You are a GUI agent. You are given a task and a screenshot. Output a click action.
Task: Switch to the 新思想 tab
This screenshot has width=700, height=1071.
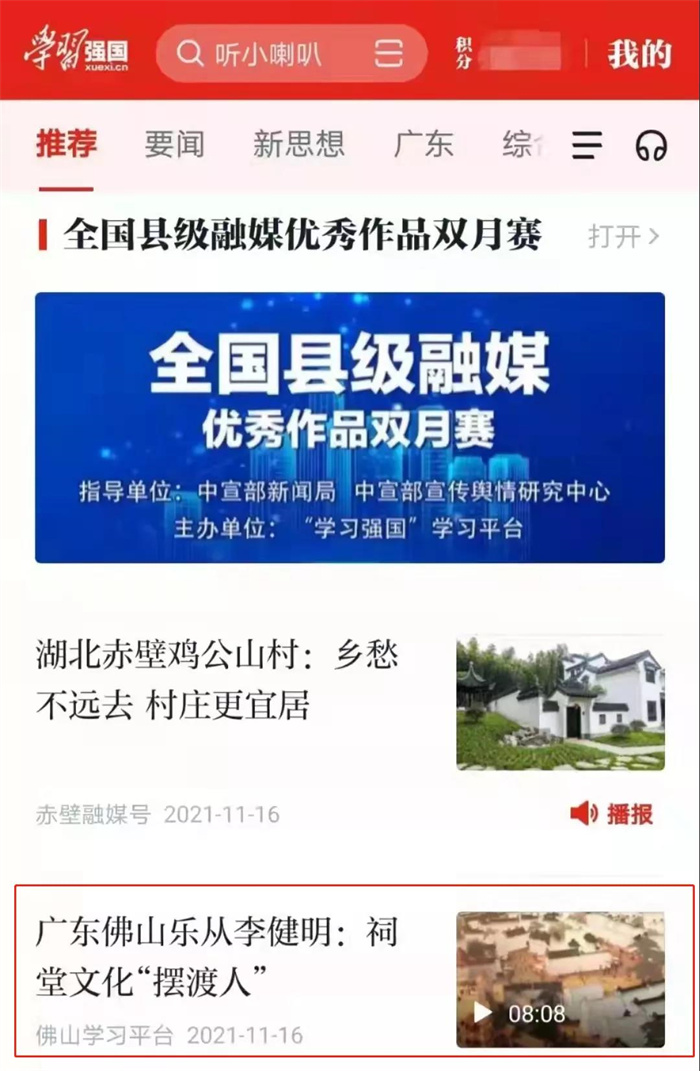pos(298,145)
